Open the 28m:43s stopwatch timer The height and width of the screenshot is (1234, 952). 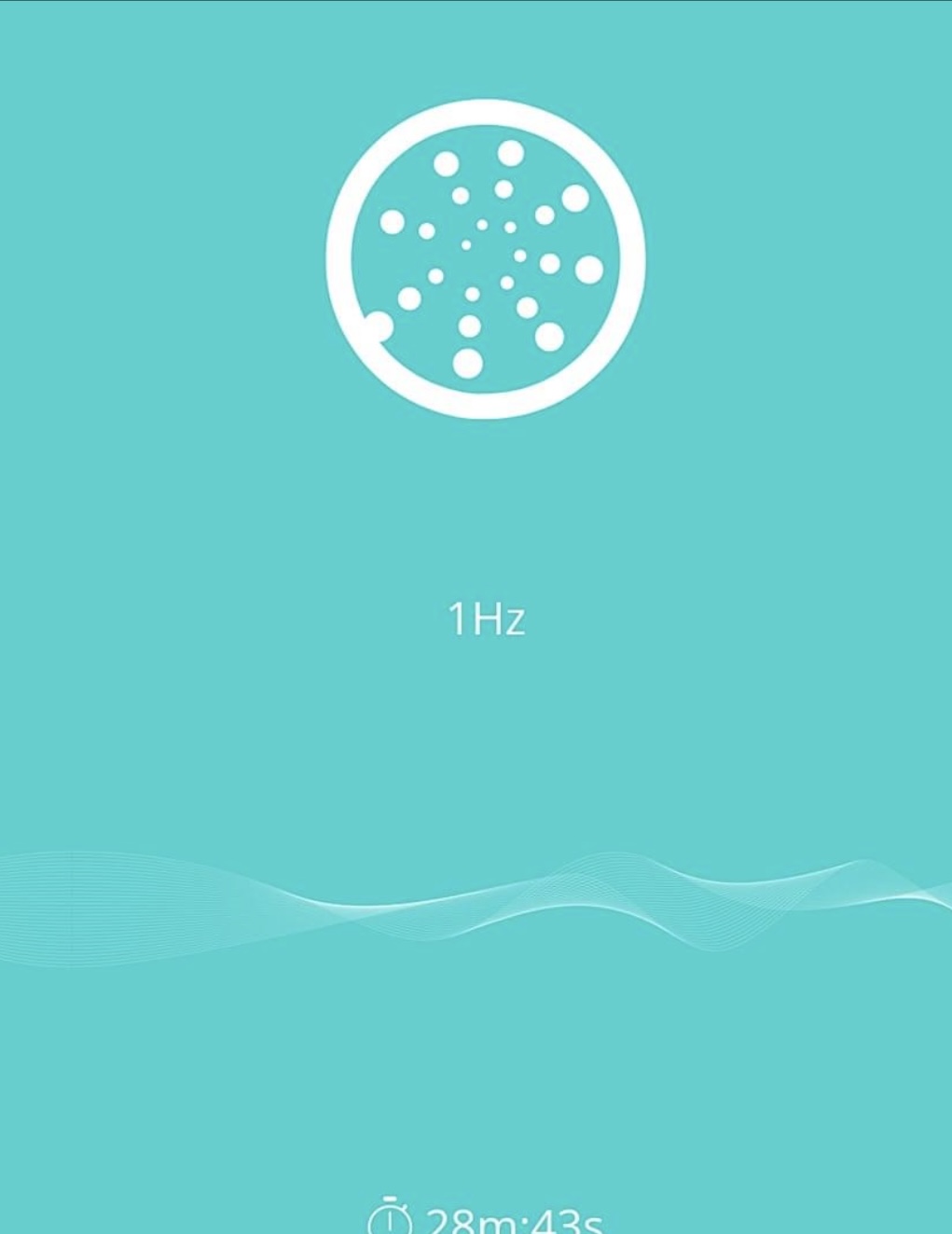(485, 1219)
